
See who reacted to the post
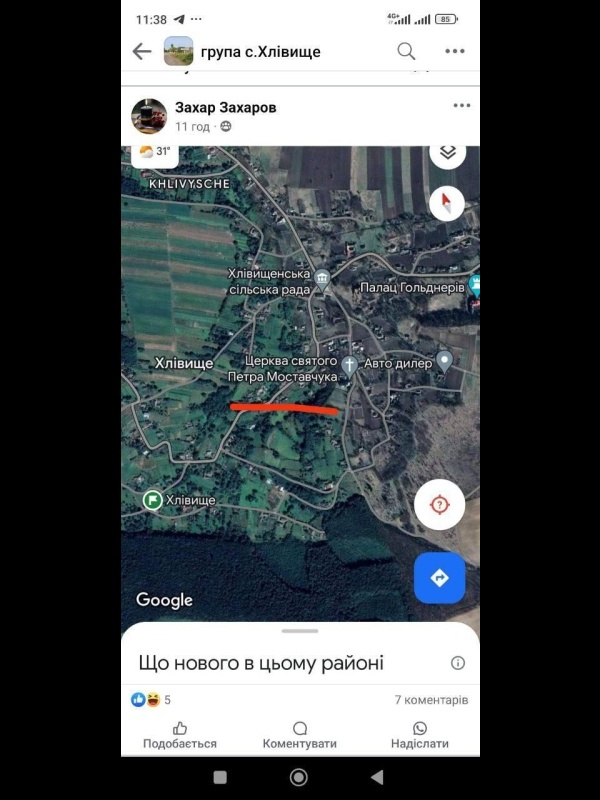(x=151, y=700)
